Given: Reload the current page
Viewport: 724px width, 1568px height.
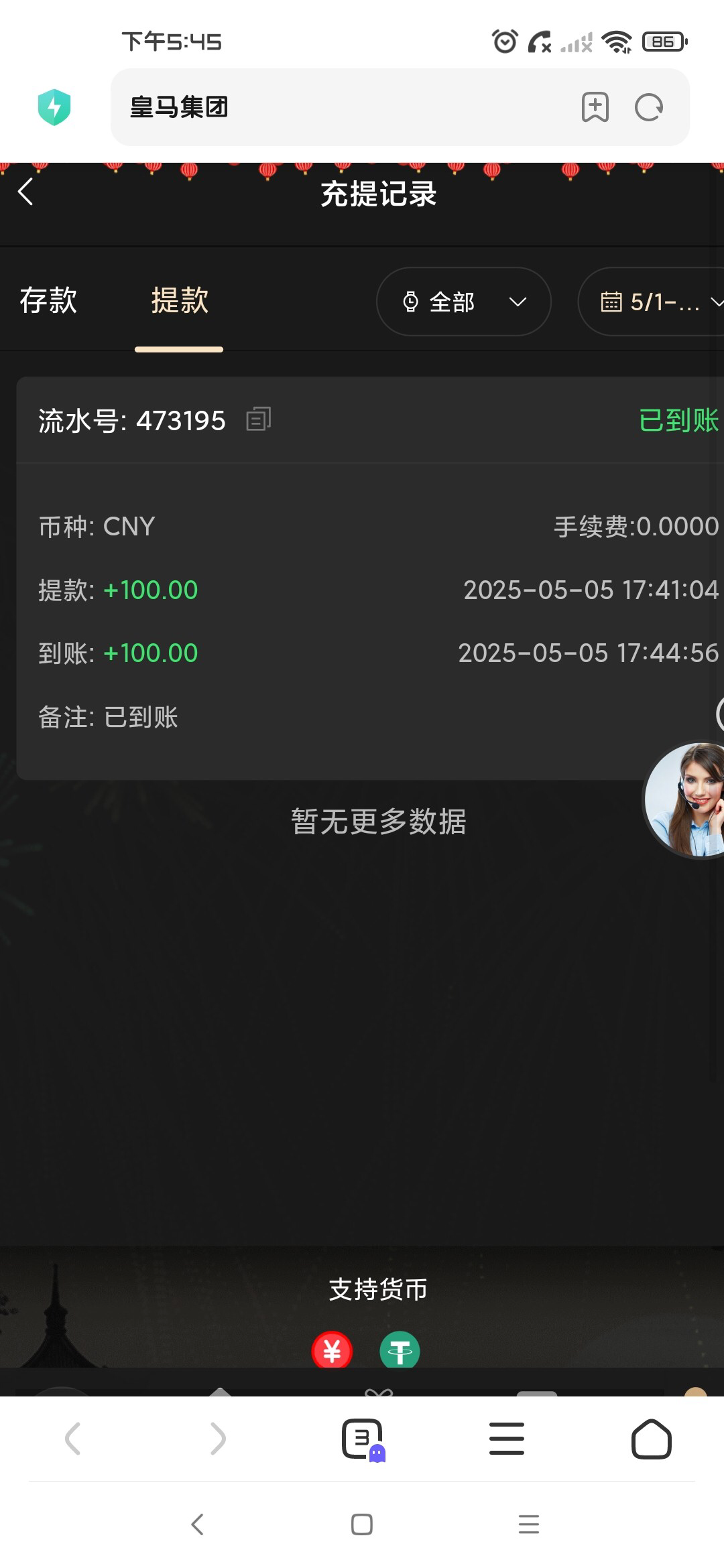Looking at the screenshot, I should coord(649,107).
